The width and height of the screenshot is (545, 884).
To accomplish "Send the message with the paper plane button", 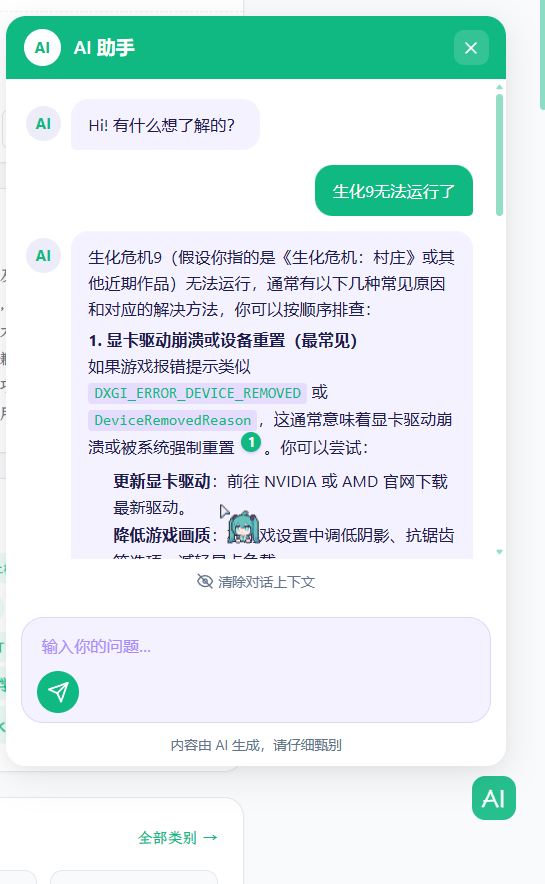I will pos(58,692).
